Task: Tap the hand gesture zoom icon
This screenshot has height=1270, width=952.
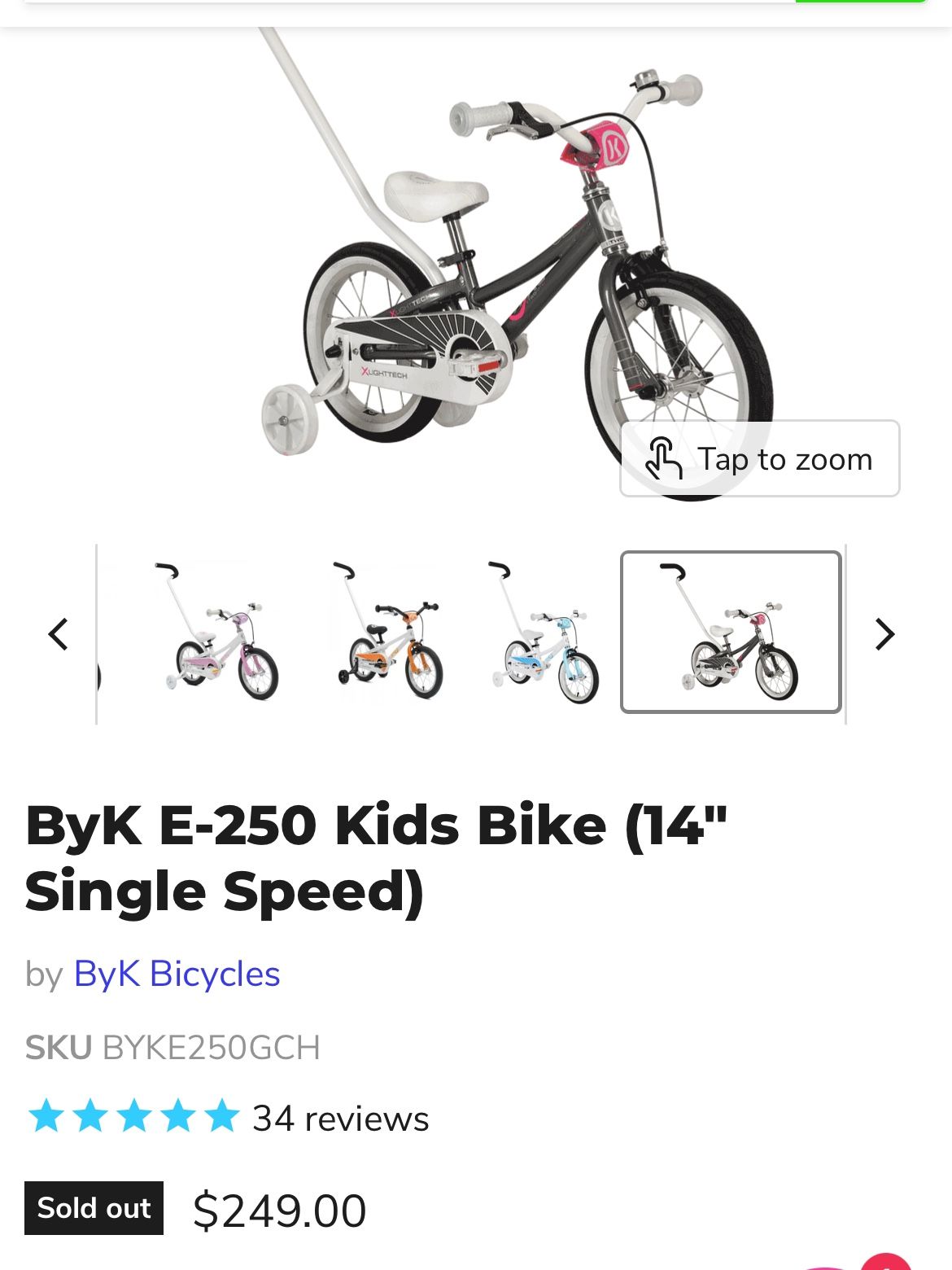Action: click(666, 458)
